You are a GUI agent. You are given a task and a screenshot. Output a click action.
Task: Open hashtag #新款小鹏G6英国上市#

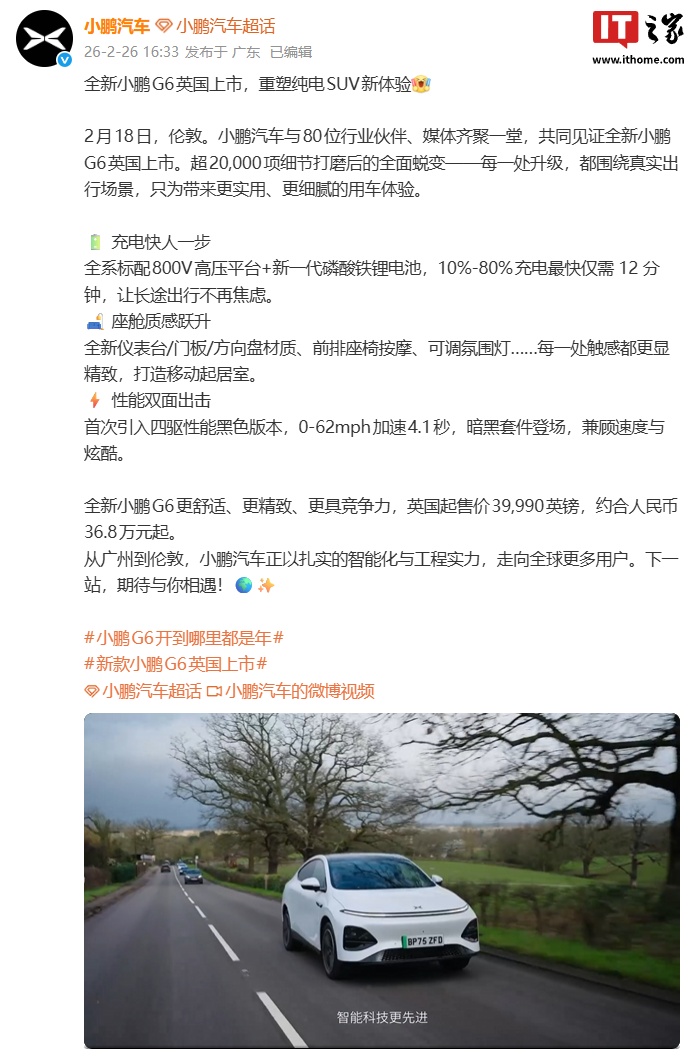click(x=175, y=664)
